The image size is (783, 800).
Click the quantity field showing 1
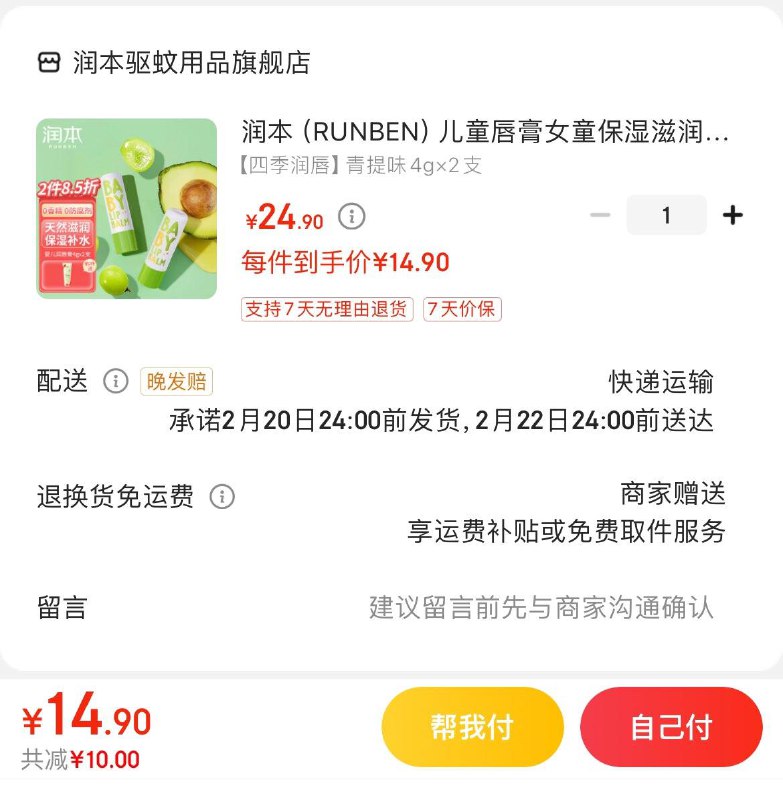point(667,214)
